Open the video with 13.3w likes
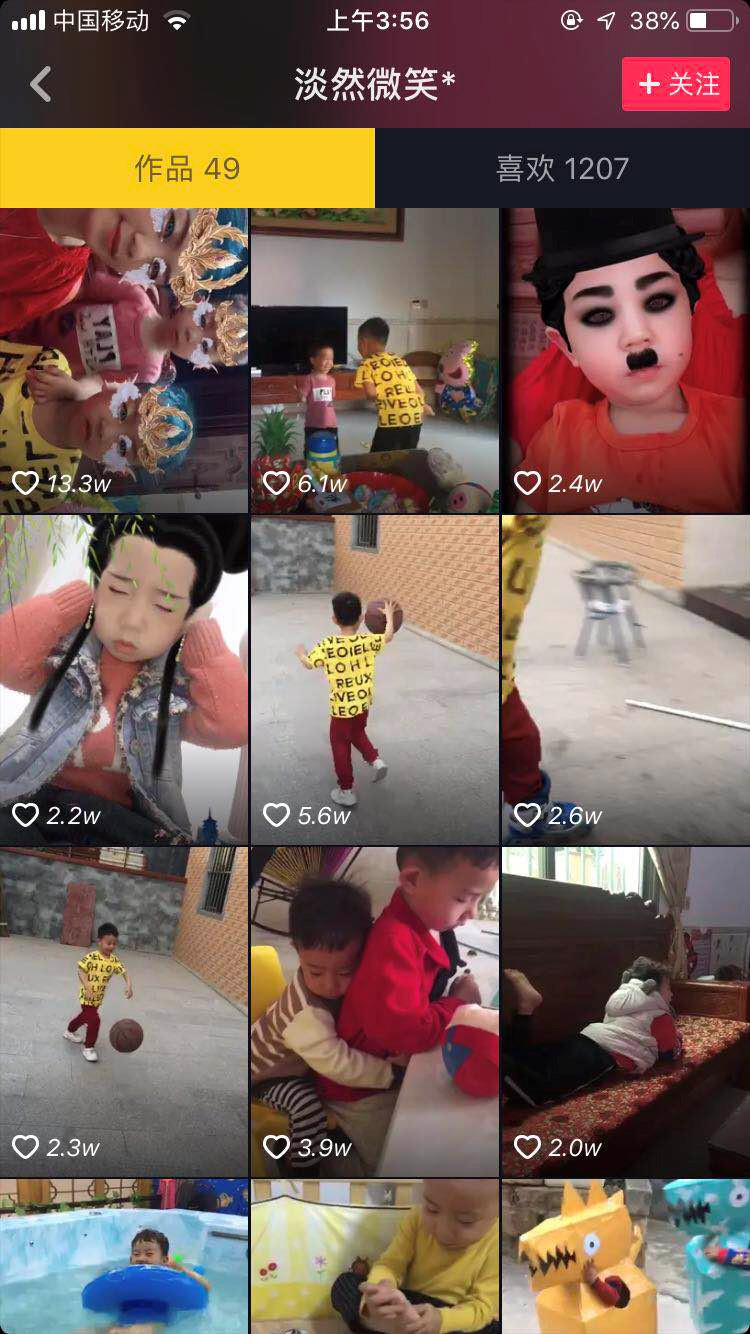This screenshot has height=1334, width=750. coord(124,361)
